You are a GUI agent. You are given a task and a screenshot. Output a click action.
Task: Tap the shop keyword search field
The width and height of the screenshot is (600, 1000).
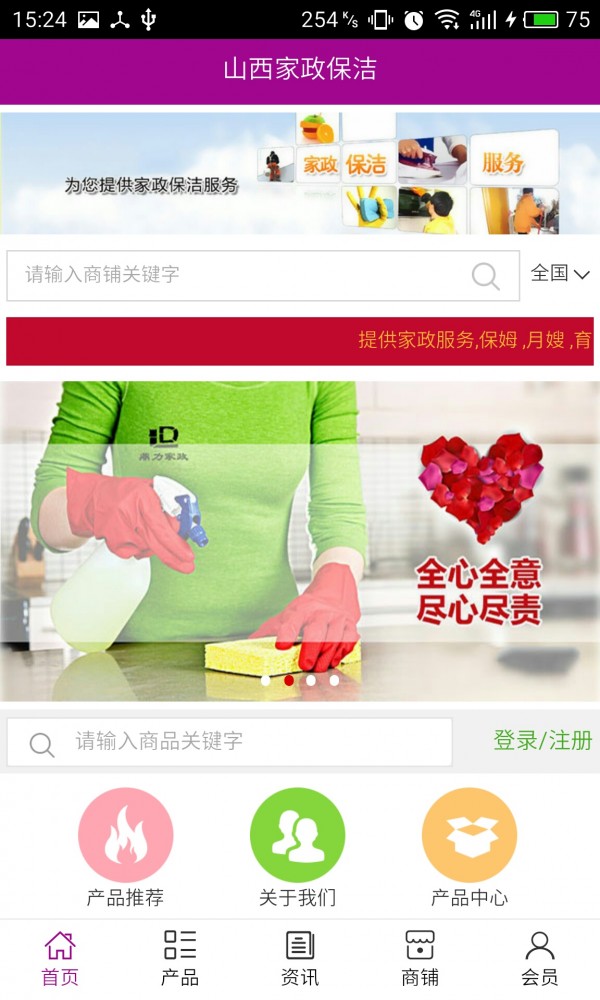point(240,275)
